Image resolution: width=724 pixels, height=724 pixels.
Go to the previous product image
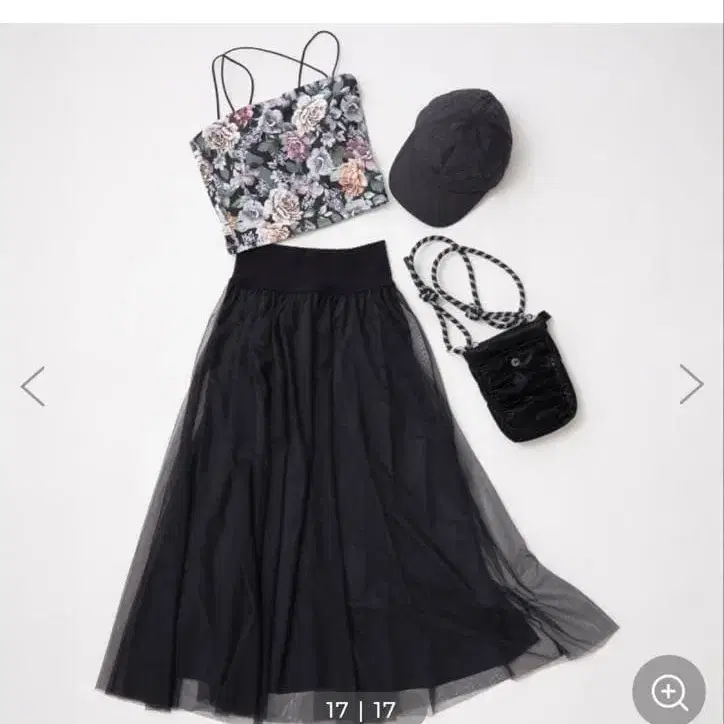pyautogui.click(x=34, y=386)
